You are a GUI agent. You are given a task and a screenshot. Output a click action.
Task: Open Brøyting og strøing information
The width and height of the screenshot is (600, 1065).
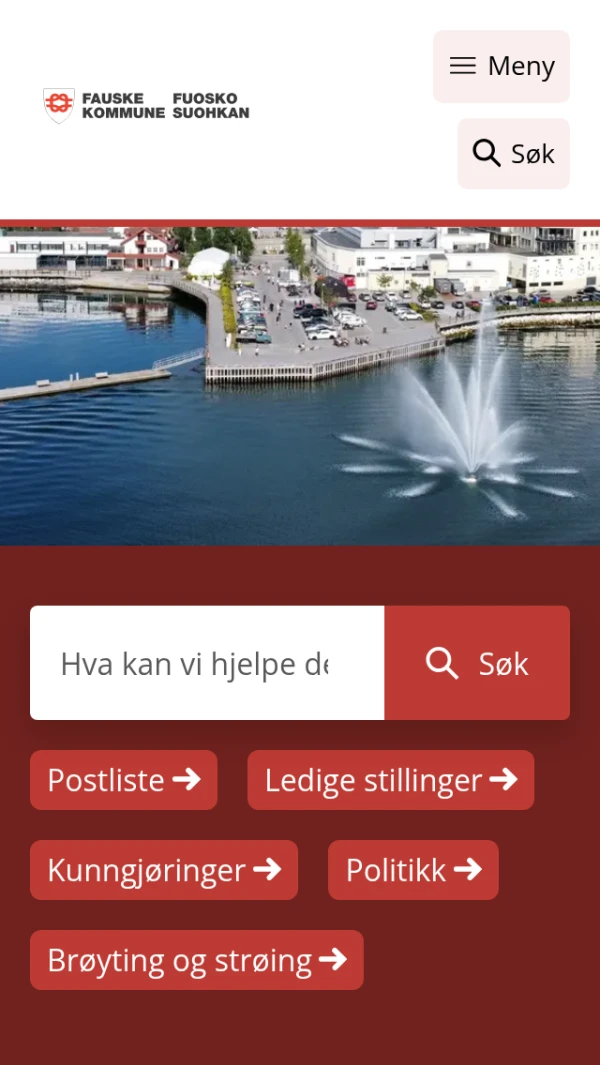[197, 960]
